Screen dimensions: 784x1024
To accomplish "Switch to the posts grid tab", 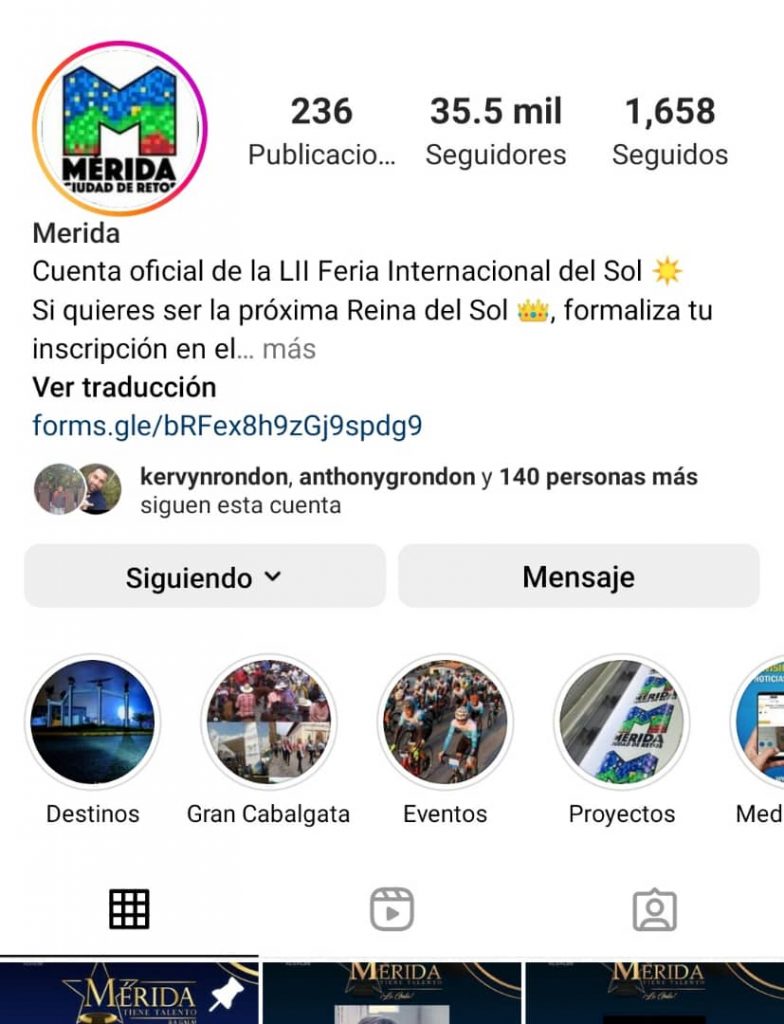I will coord(129,909).
